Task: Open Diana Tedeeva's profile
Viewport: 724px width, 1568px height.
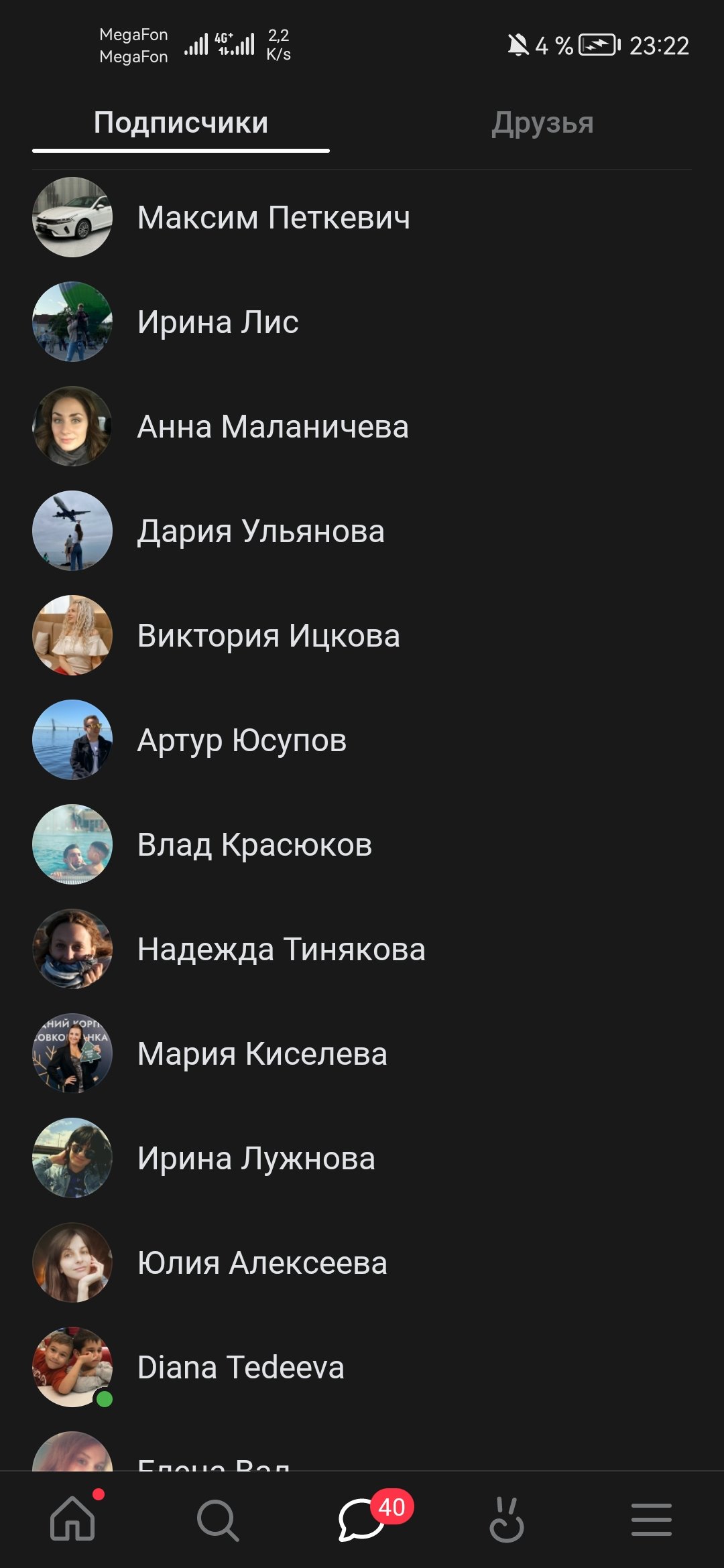Action: click(241, 1368)
